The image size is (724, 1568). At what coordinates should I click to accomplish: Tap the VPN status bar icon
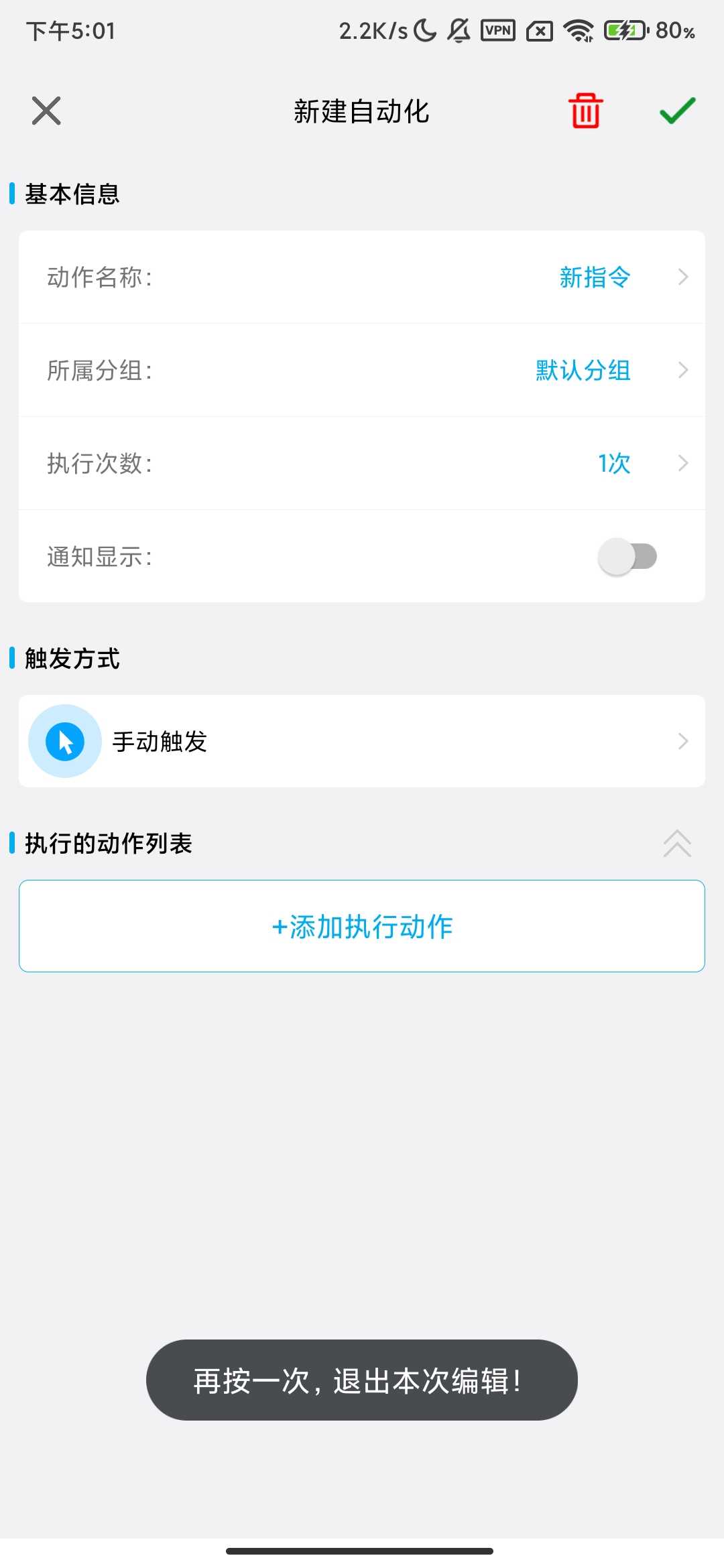497,30
